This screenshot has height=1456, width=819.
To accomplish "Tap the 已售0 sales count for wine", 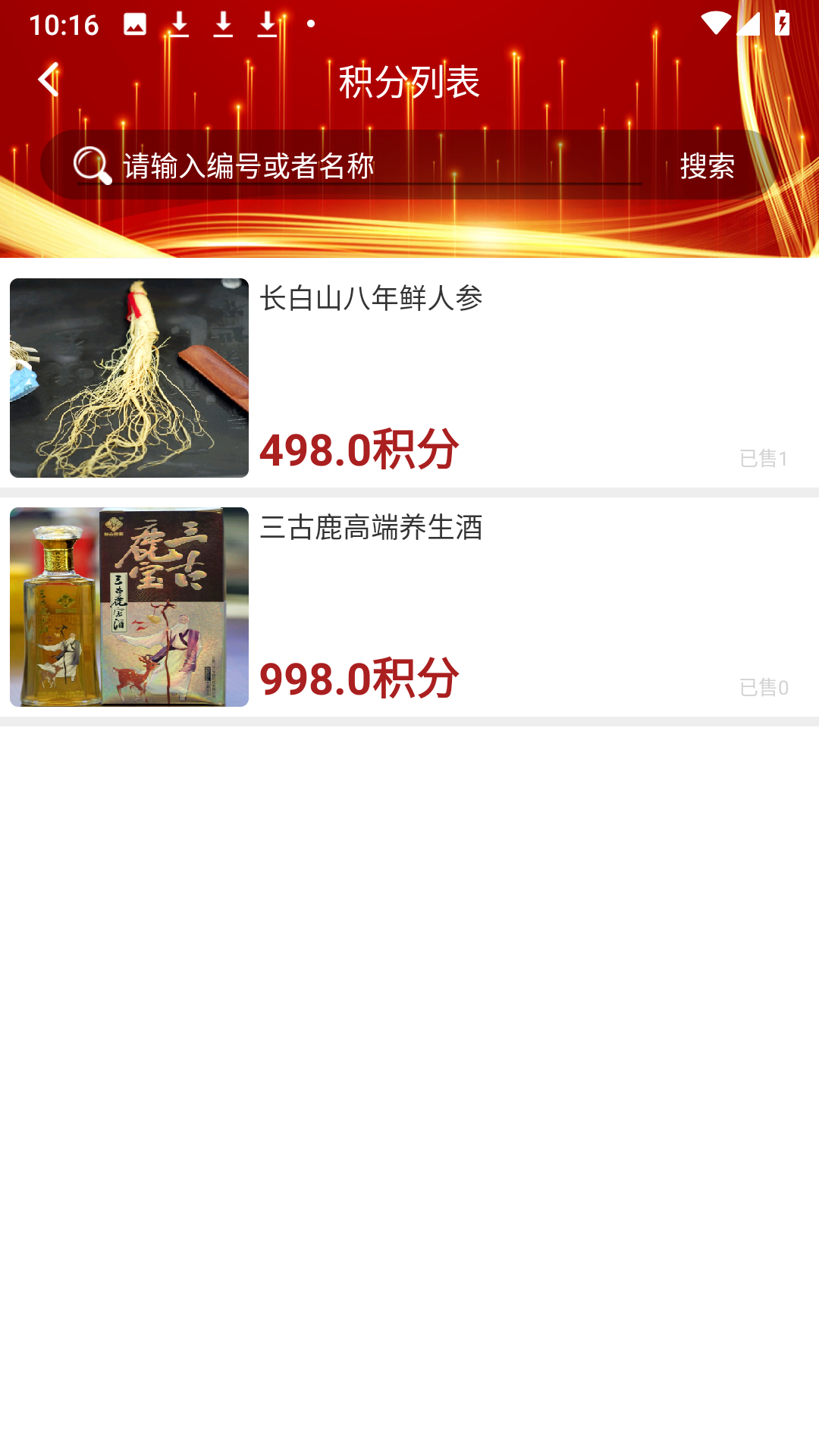I will click(x=764, y=689).
